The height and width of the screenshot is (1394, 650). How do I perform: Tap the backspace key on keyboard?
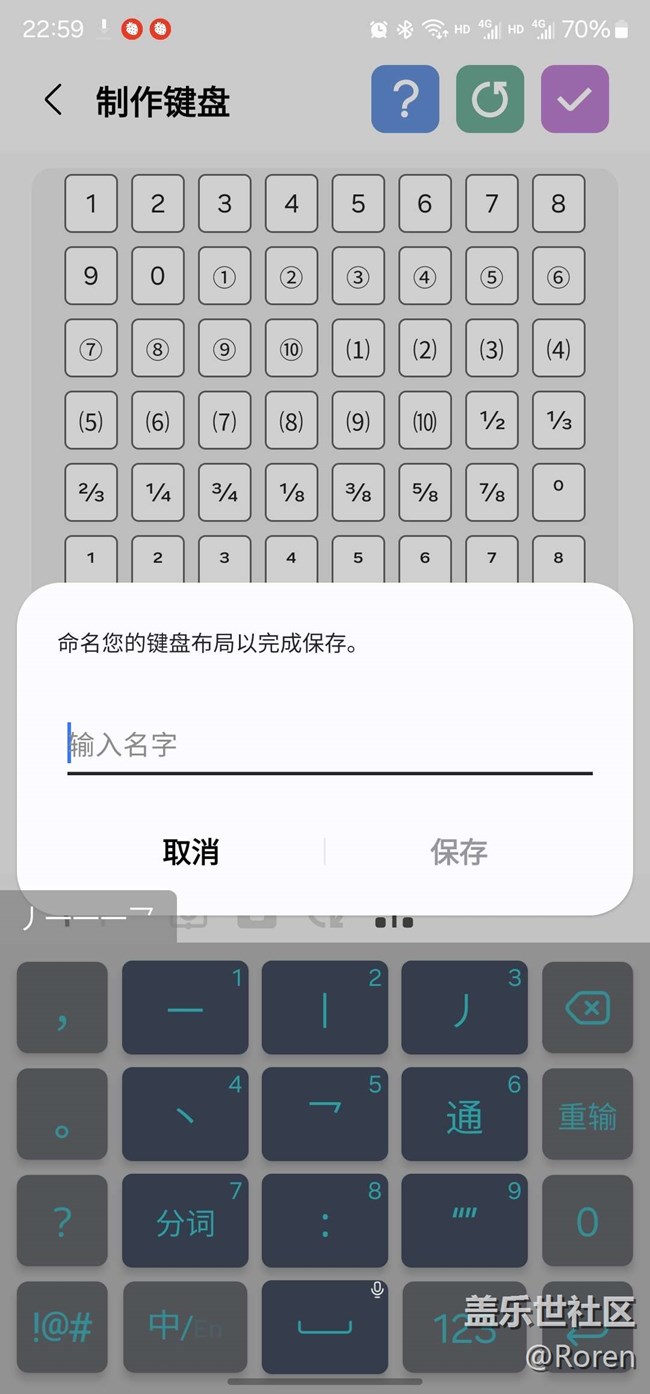click(x=587, y=1008)
